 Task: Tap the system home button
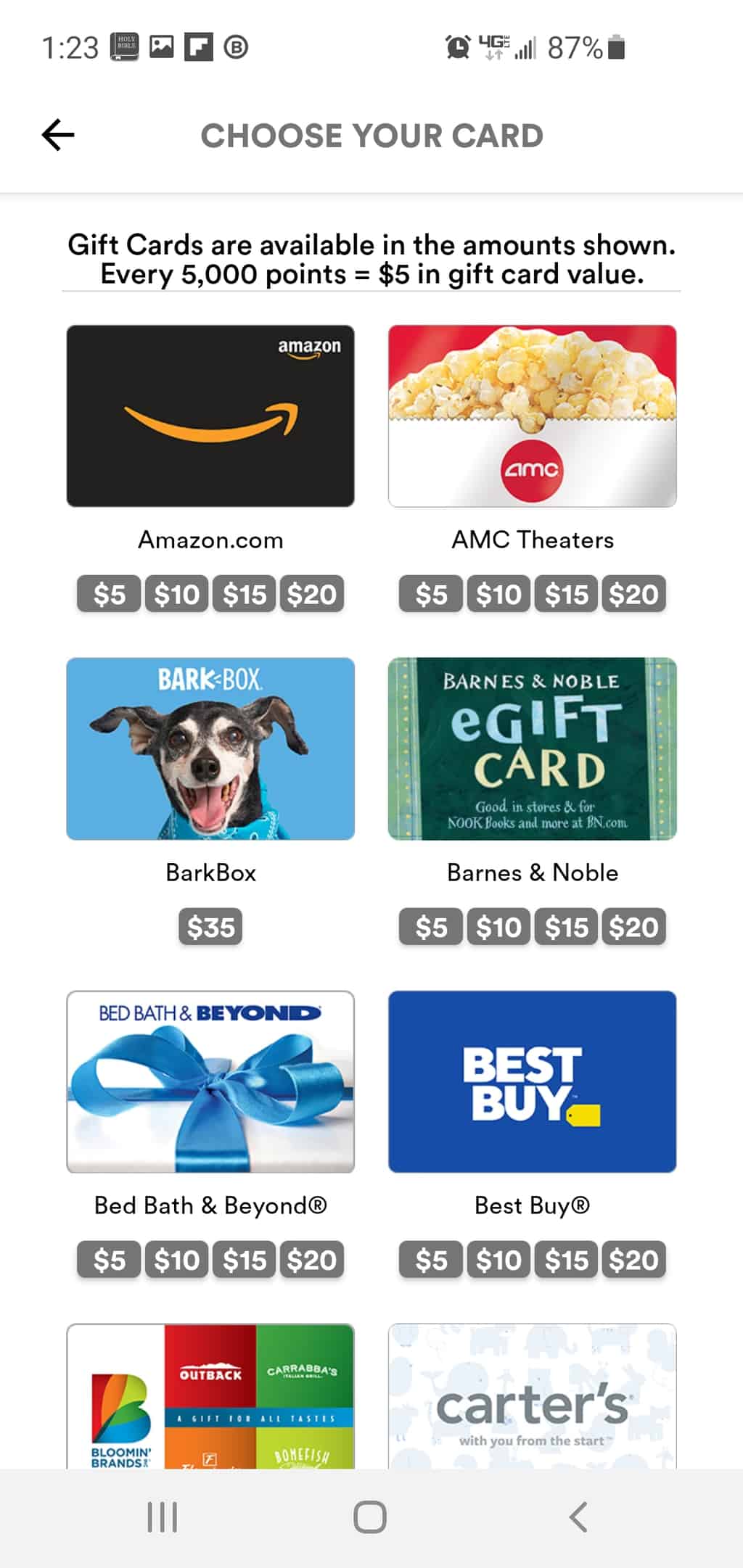370,1517
